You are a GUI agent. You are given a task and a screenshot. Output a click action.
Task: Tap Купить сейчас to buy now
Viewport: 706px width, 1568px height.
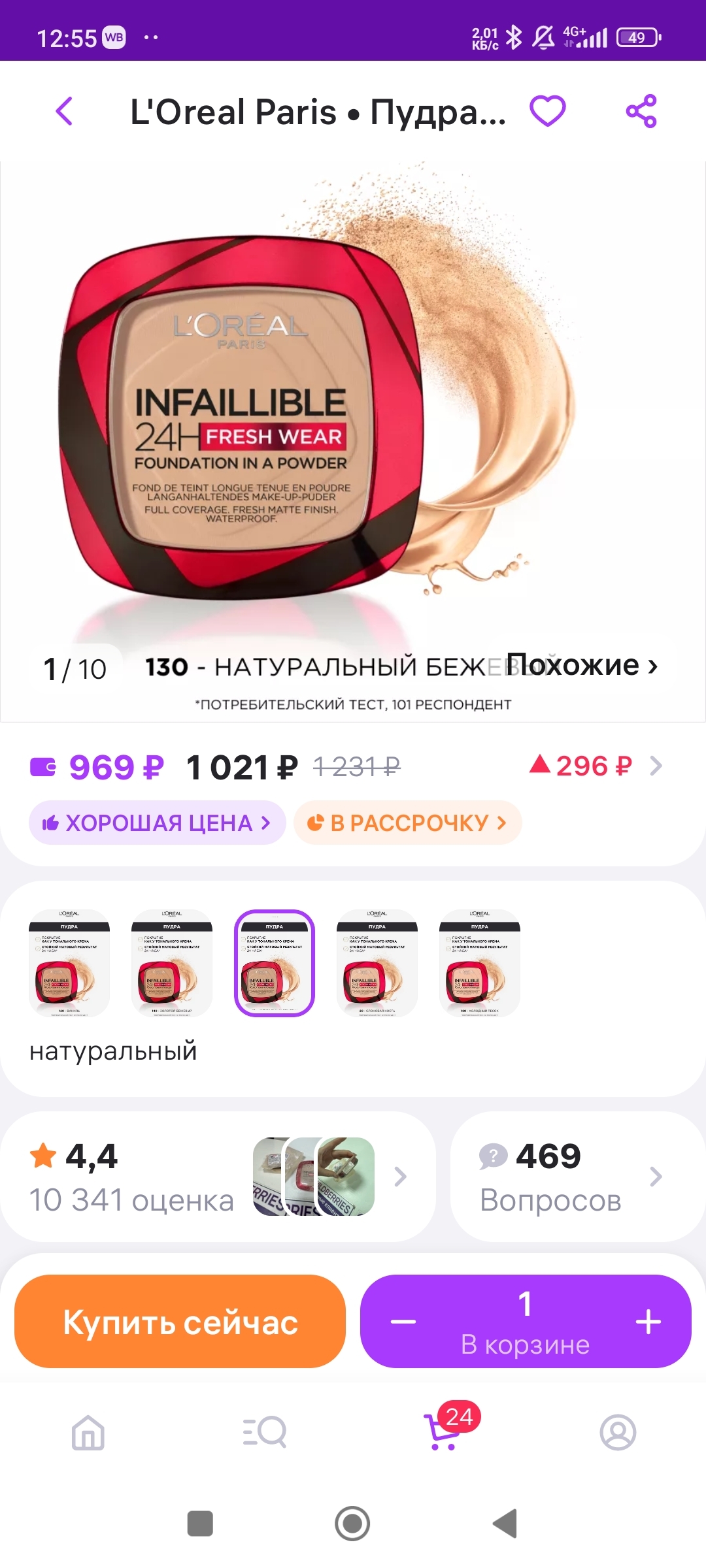coord(180,1321)
